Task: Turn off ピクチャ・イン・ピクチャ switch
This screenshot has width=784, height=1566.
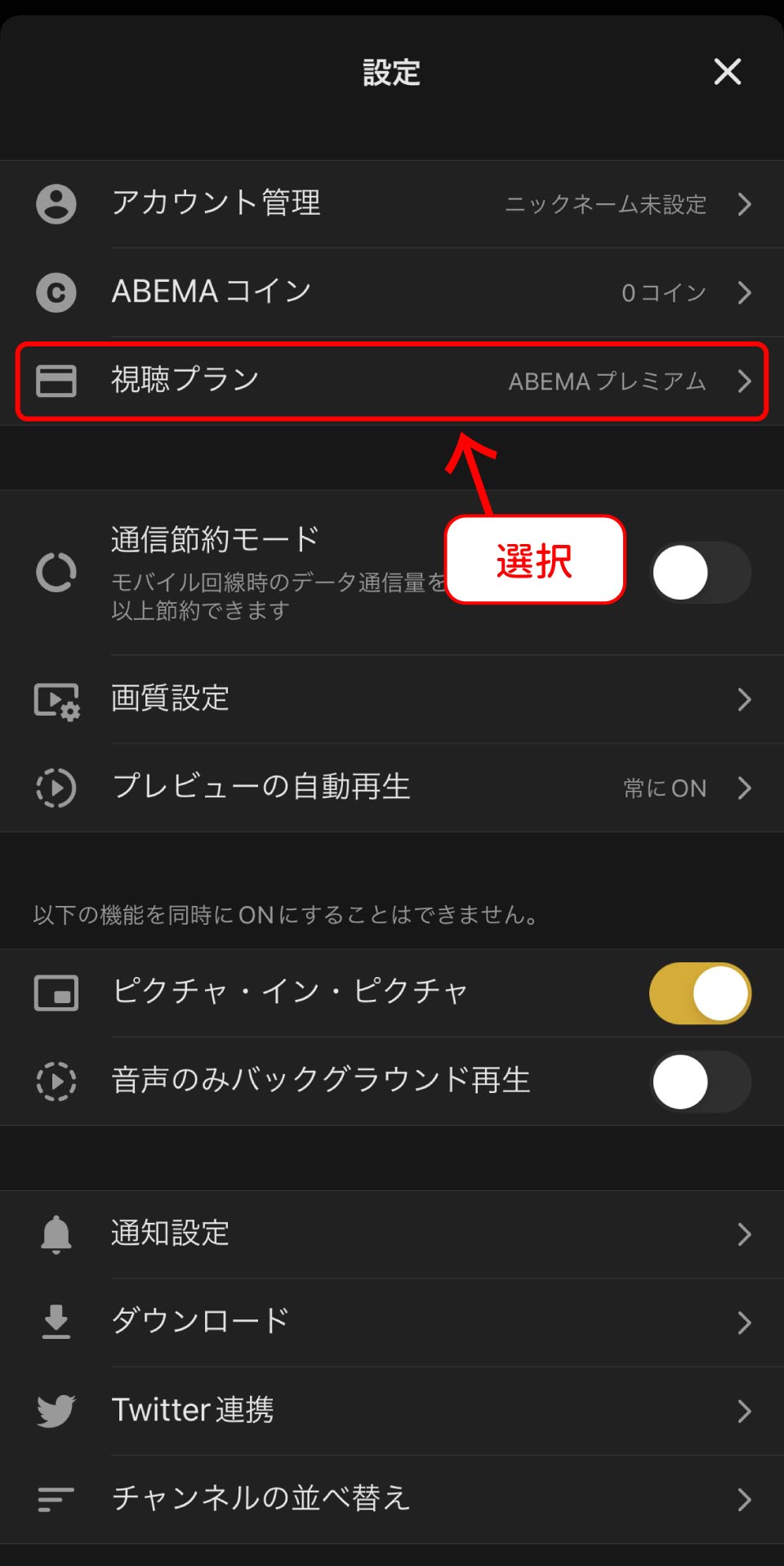Action: pyautogui.click(x=700, y=993)
